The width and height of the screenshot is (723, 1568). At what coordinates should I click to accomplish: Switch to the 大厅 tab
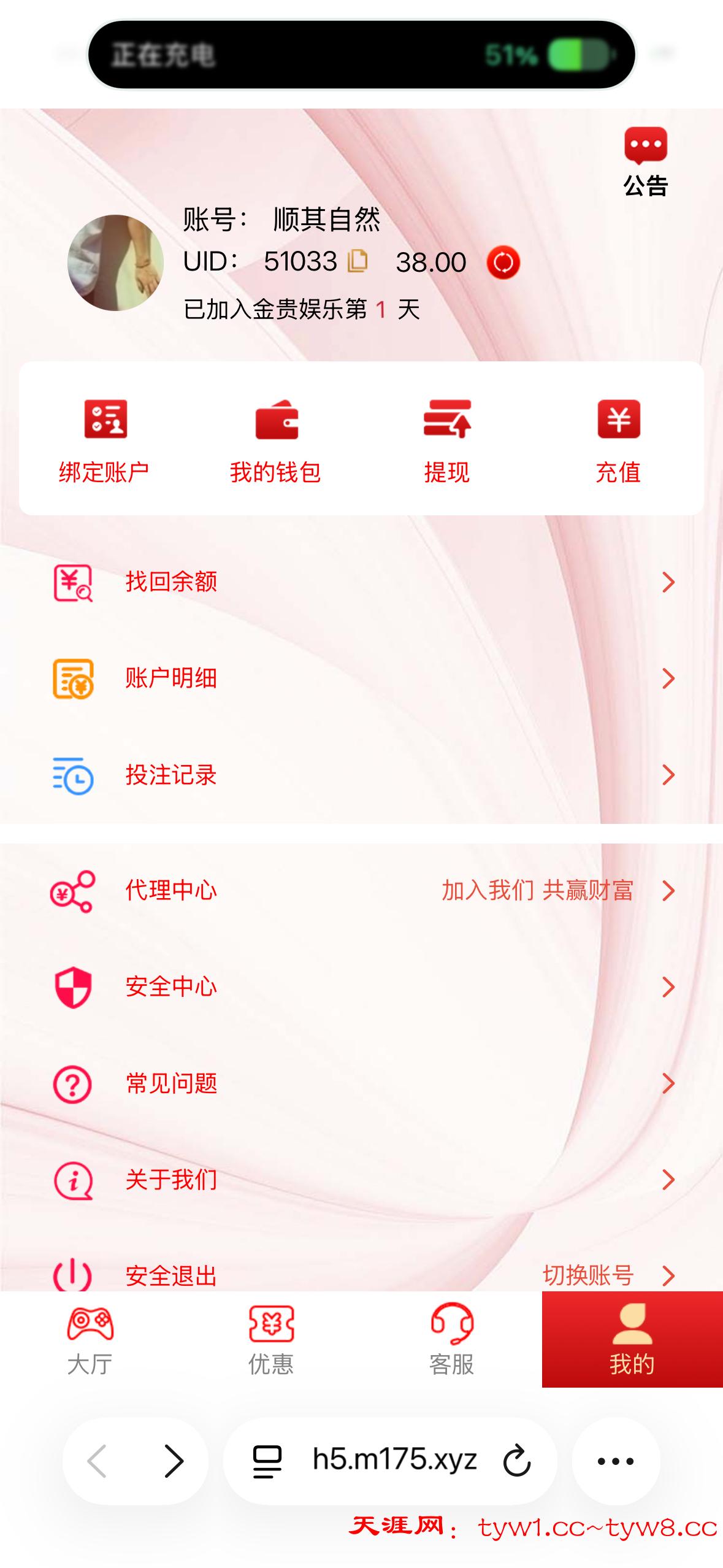pos(90,1340)
